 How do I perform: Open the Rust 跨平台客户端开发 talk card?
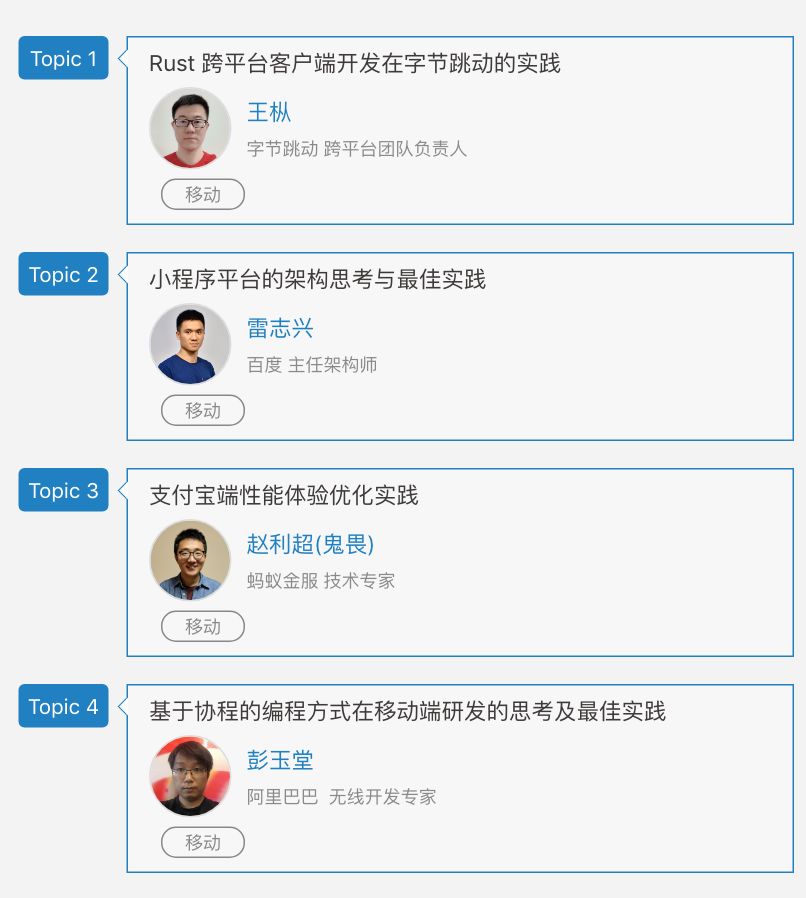(460, 131)
